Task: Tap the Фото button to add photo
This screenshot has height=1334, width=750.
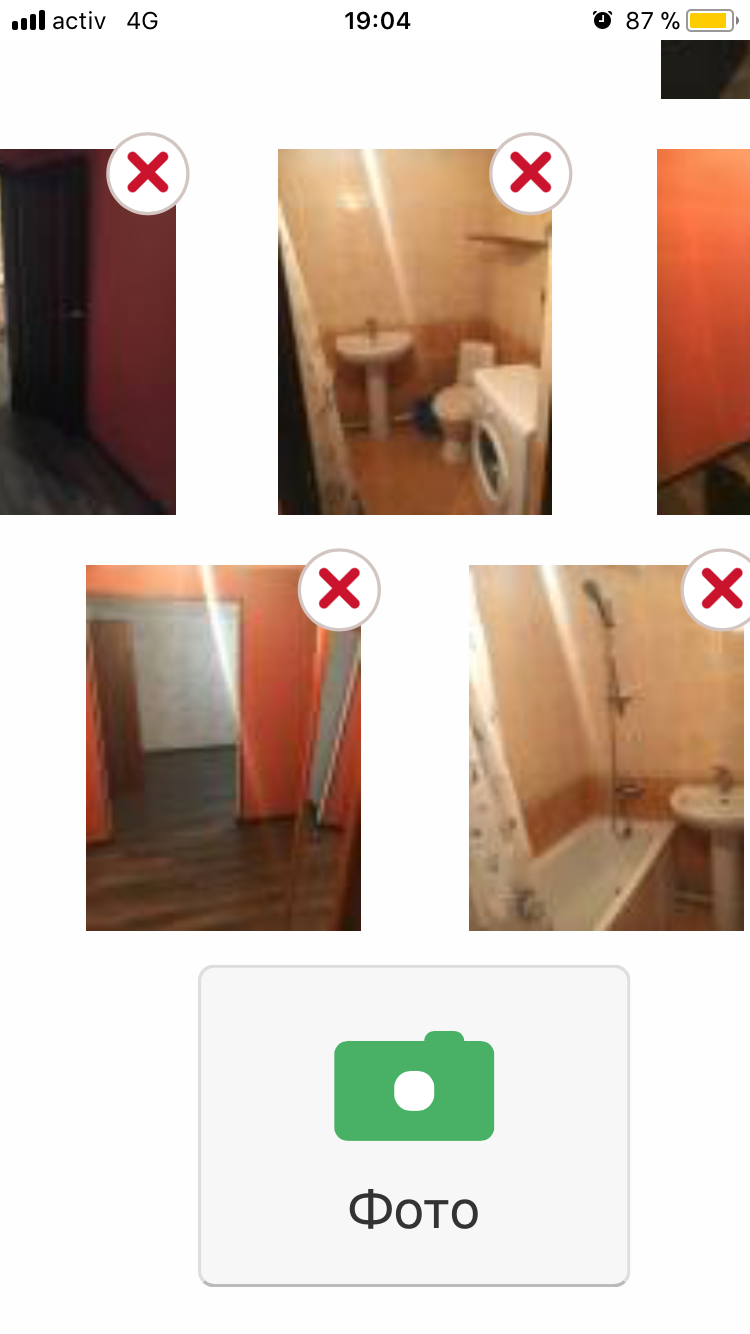Action: pos(414,1125)
